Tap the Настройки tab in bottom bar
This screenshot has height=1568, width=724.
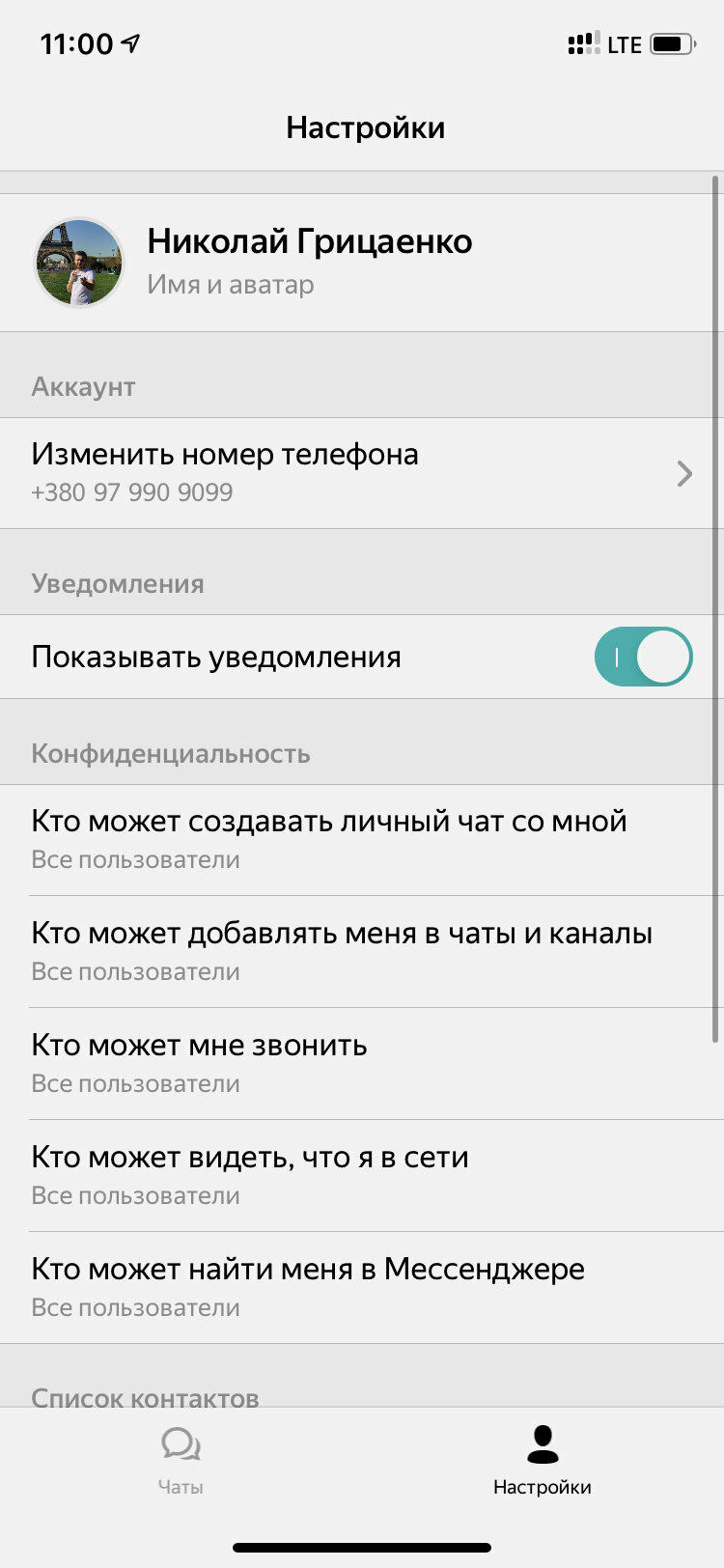point(543,1462)
